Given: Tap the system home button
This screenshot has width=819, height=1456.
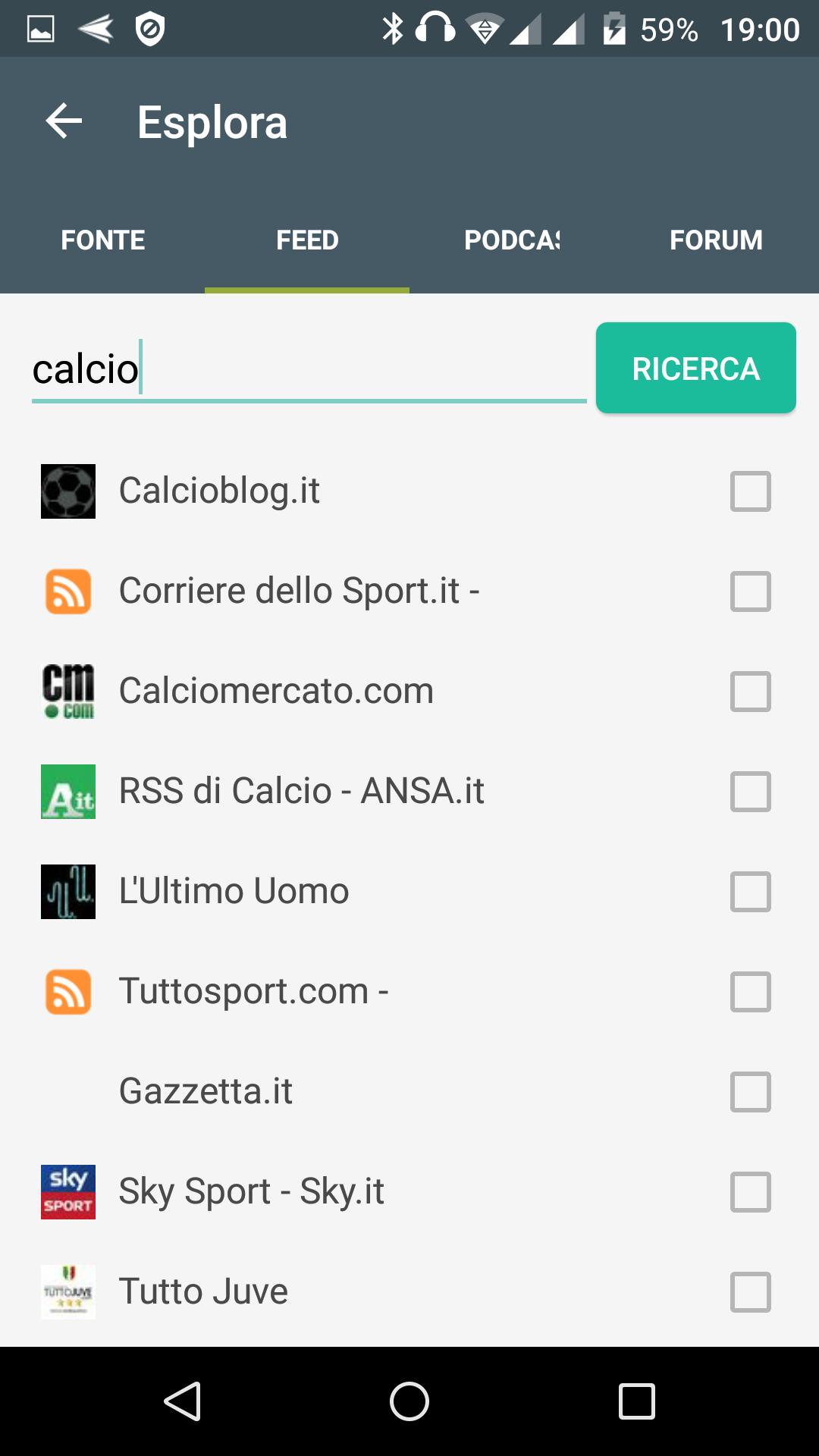Looking at the screenshot, I should (409, 1401).
